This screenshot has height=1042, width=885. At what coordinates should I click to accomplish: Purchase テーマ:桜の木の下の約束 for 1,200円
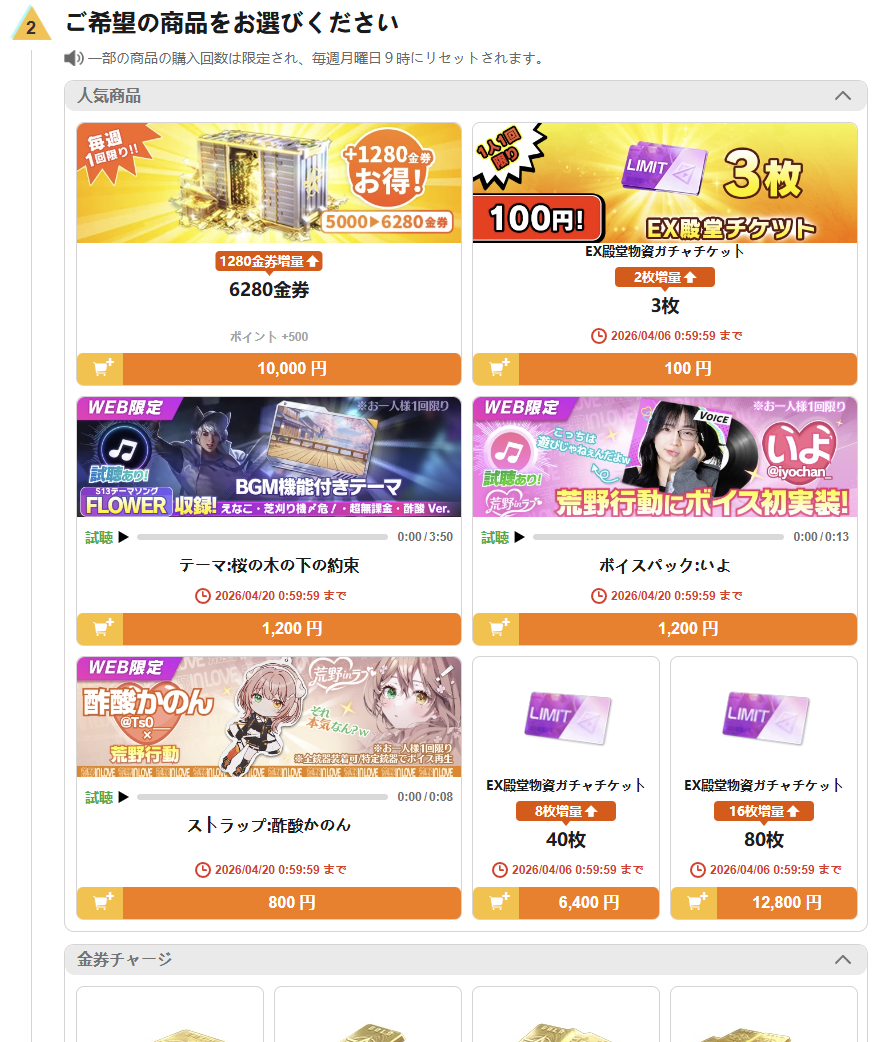point(269,629)
